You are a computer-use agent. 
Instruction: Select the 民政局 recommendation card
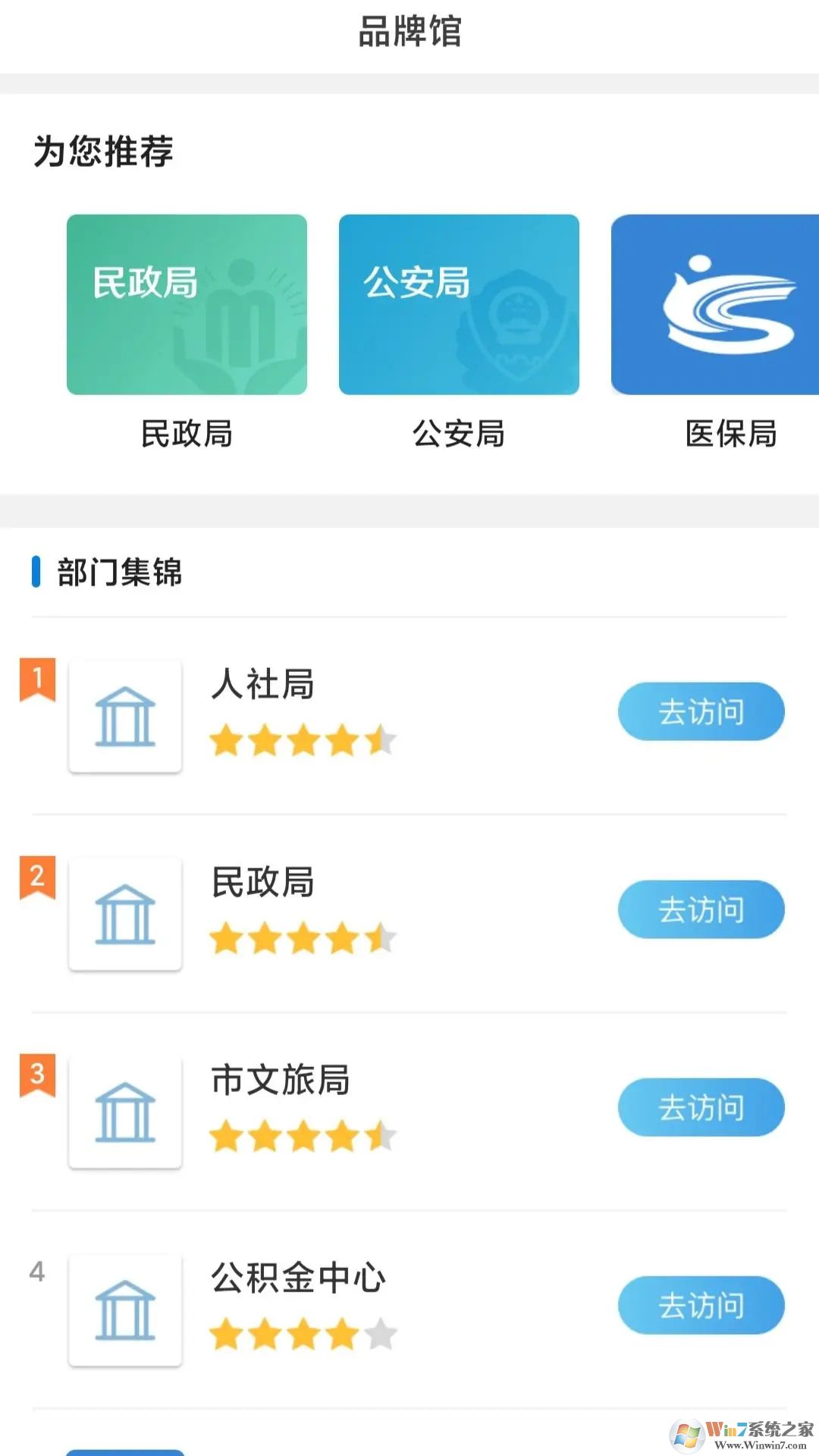coord(187,305)
